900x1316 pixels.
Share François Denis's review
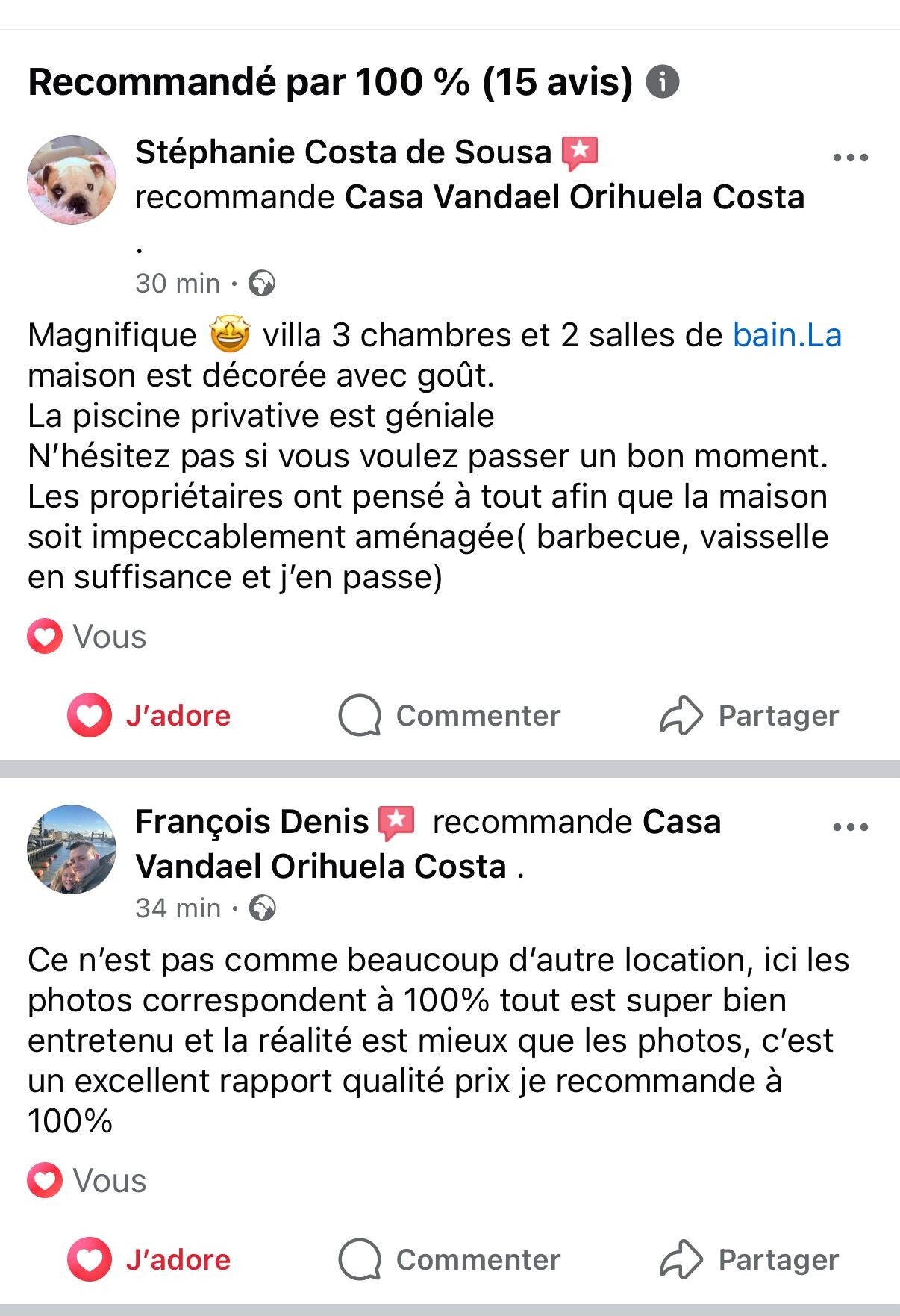click(749, 1259)
